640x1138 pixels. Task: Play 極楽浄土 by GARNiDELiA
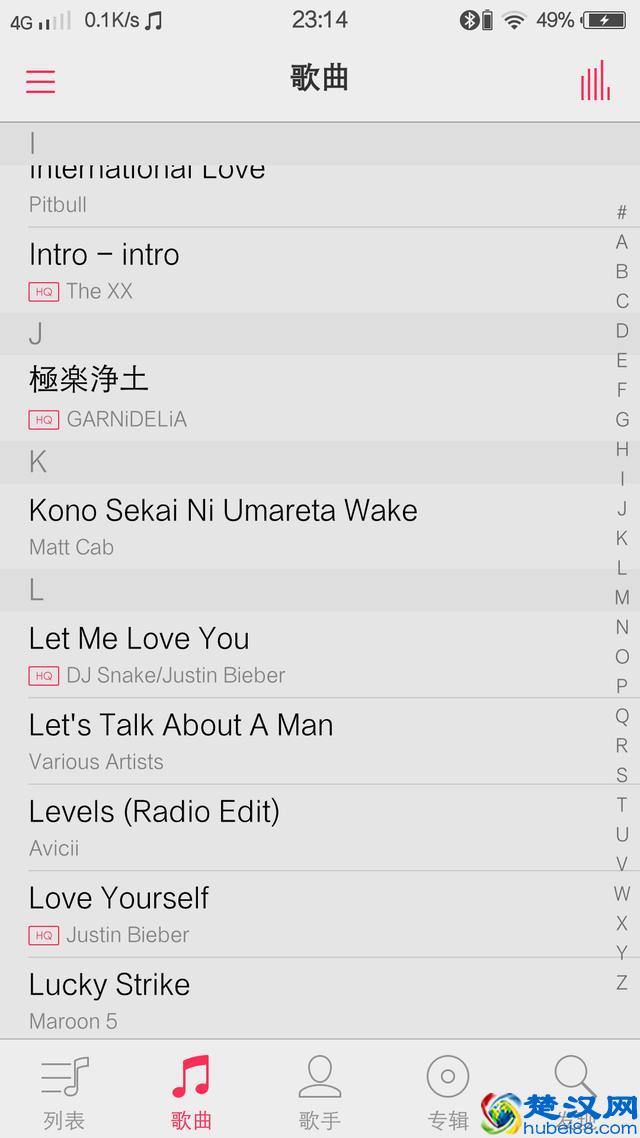(300, 397)
